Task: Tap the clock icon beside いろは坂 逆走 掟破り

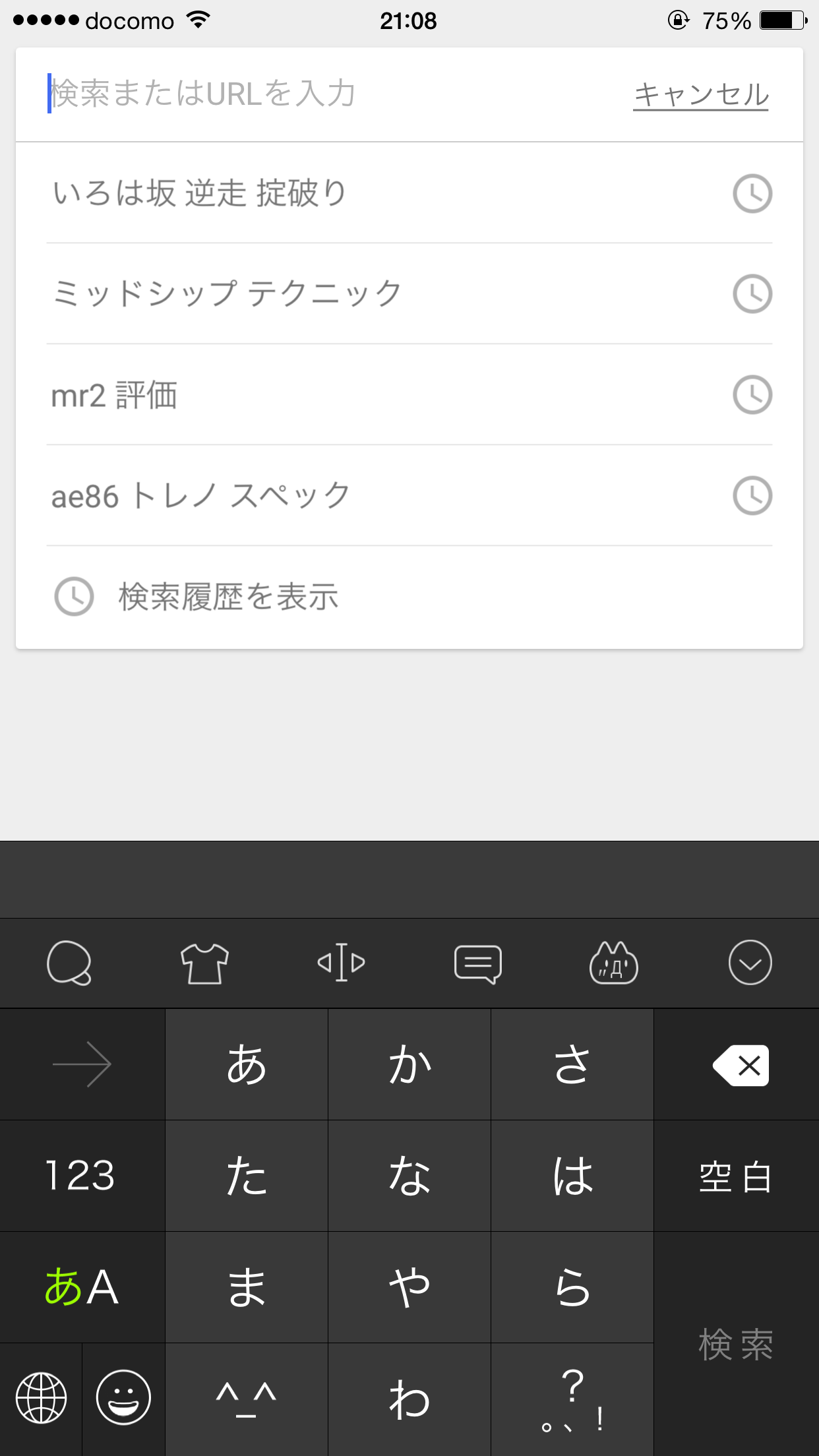Action: point(751,192)
